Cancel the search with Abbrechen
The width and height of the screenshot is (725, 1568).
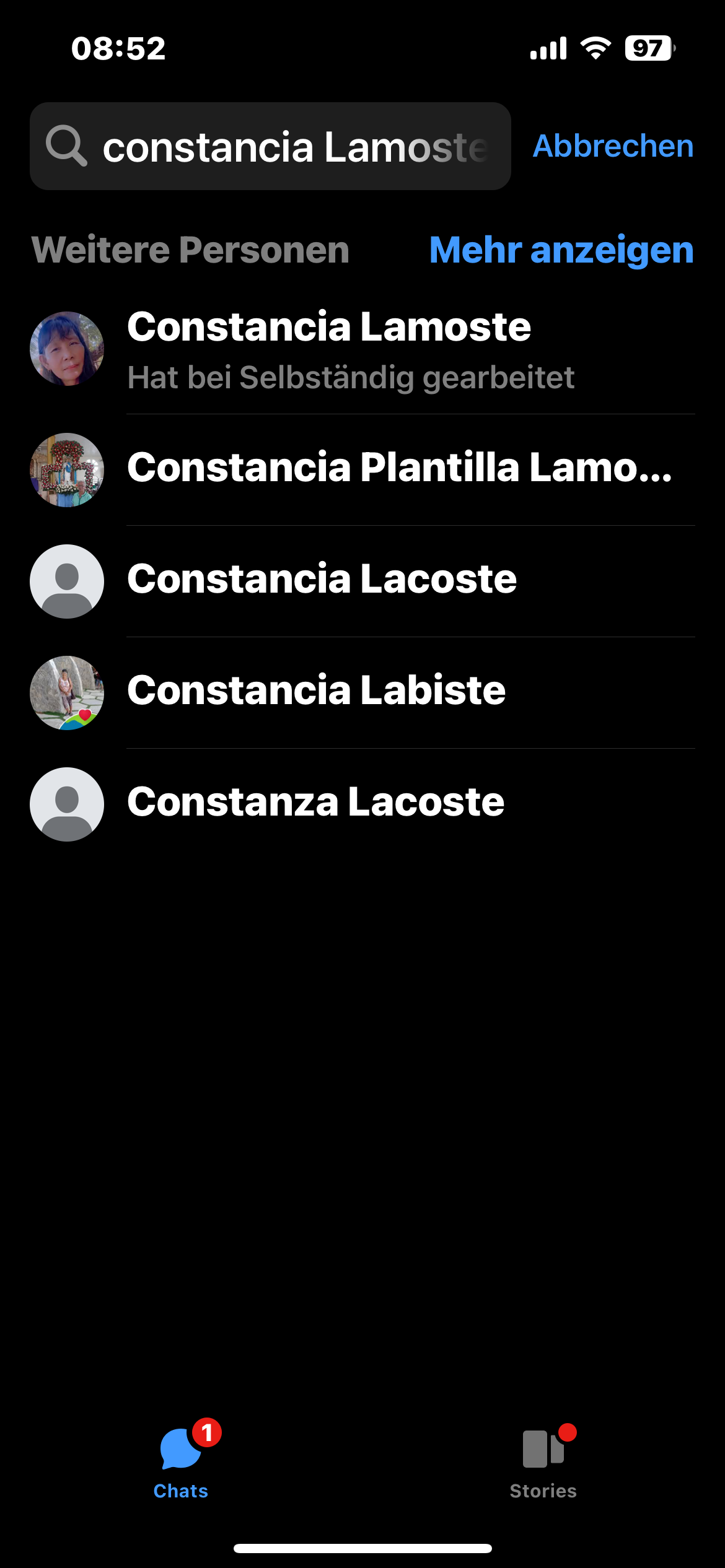point(613,146)
